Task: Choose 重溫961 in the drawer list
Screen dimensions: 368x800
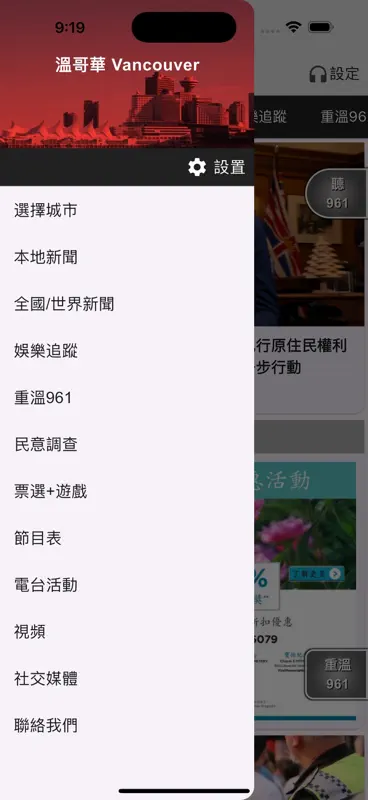Action: (127, 398)
